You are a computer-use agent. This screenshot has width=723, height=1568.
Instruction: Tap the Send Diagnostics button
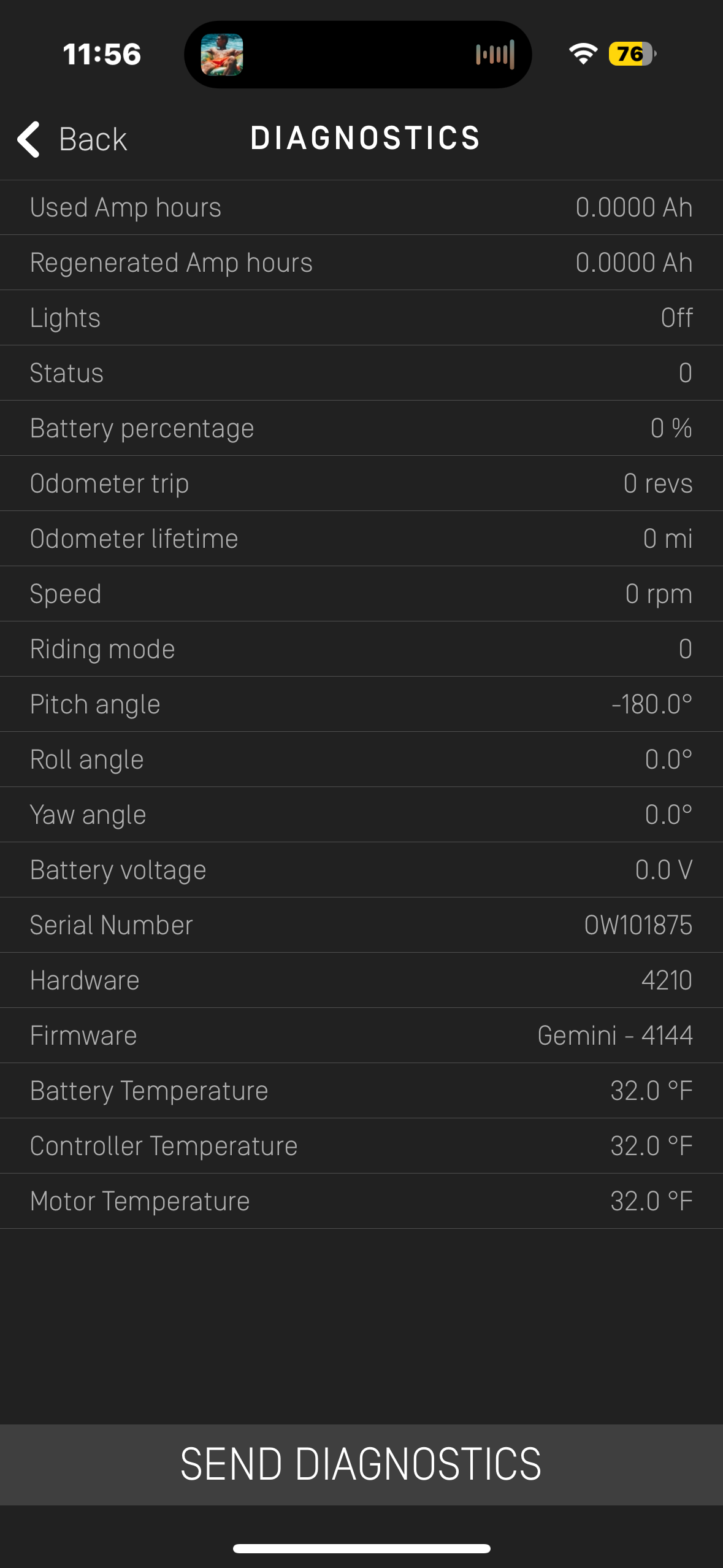coord(361,1464)
